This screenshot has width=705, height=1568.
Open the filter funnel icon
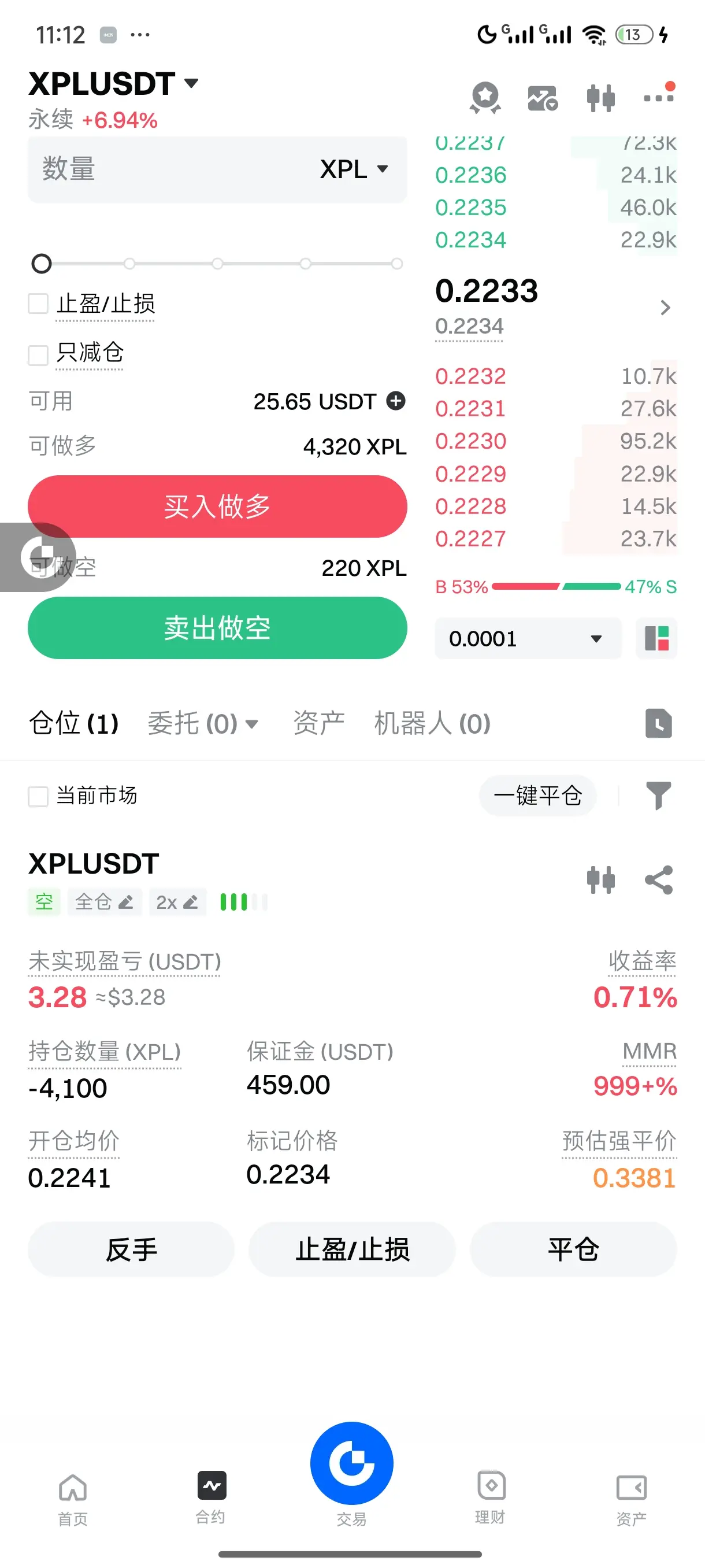coord(658,796)
